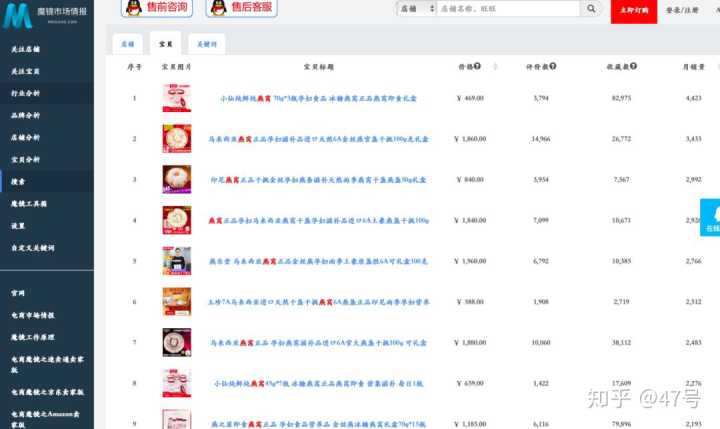The height and width of the screenshot is (429, 720).
Task: Switch to the 店铺 tab
Action: click(127, 44)
